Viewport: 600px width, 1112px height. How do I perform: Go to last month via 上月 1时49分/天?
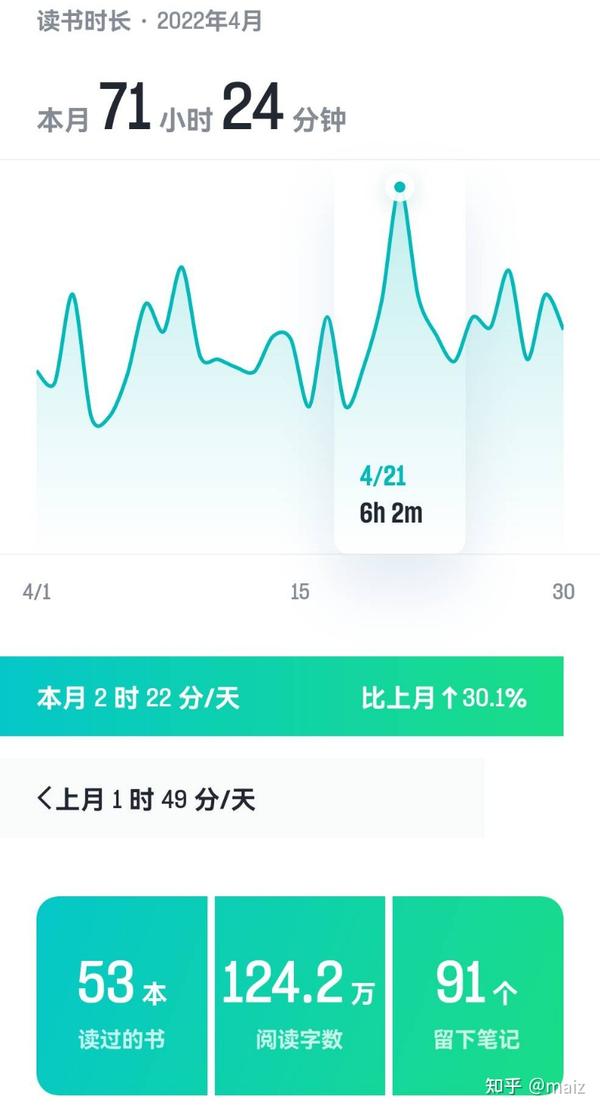241,799
